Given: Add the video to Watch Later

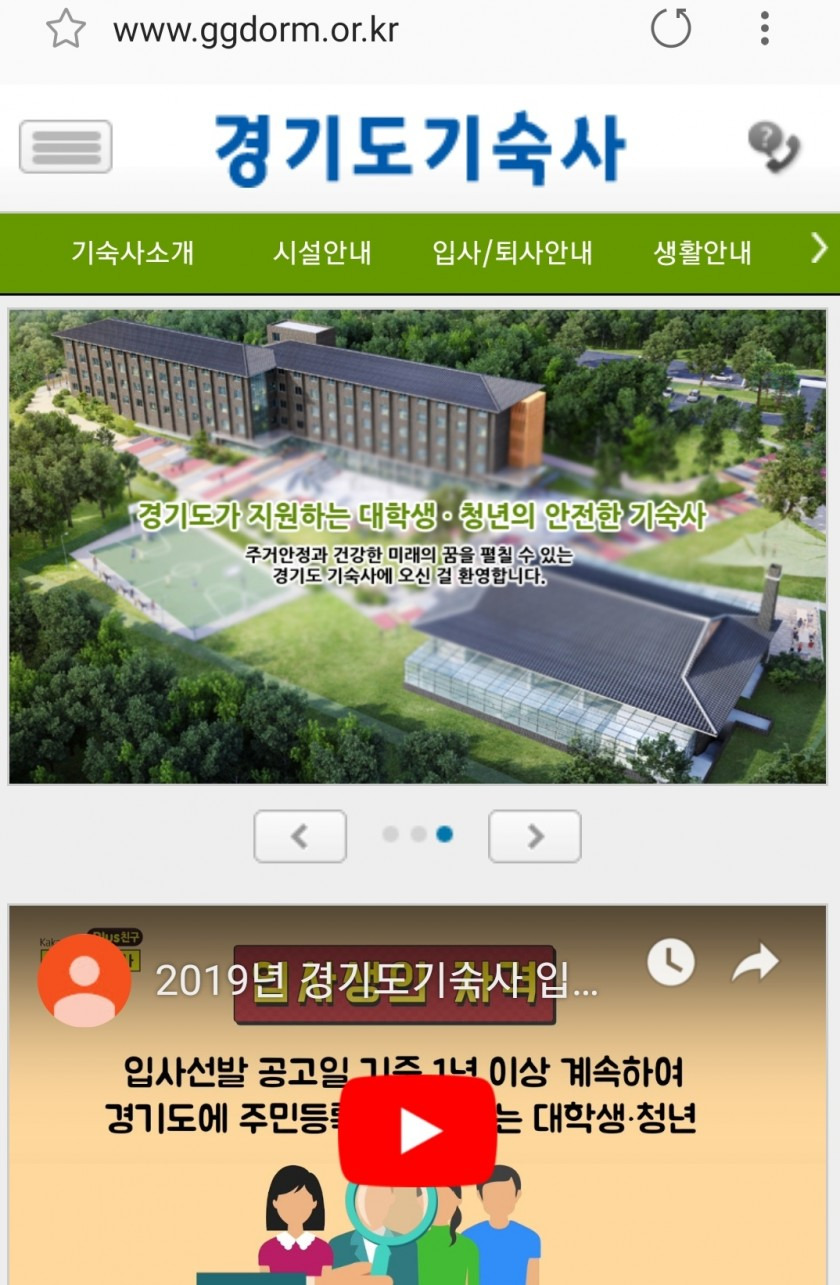Looking at the screenshot, I should 670,964.
